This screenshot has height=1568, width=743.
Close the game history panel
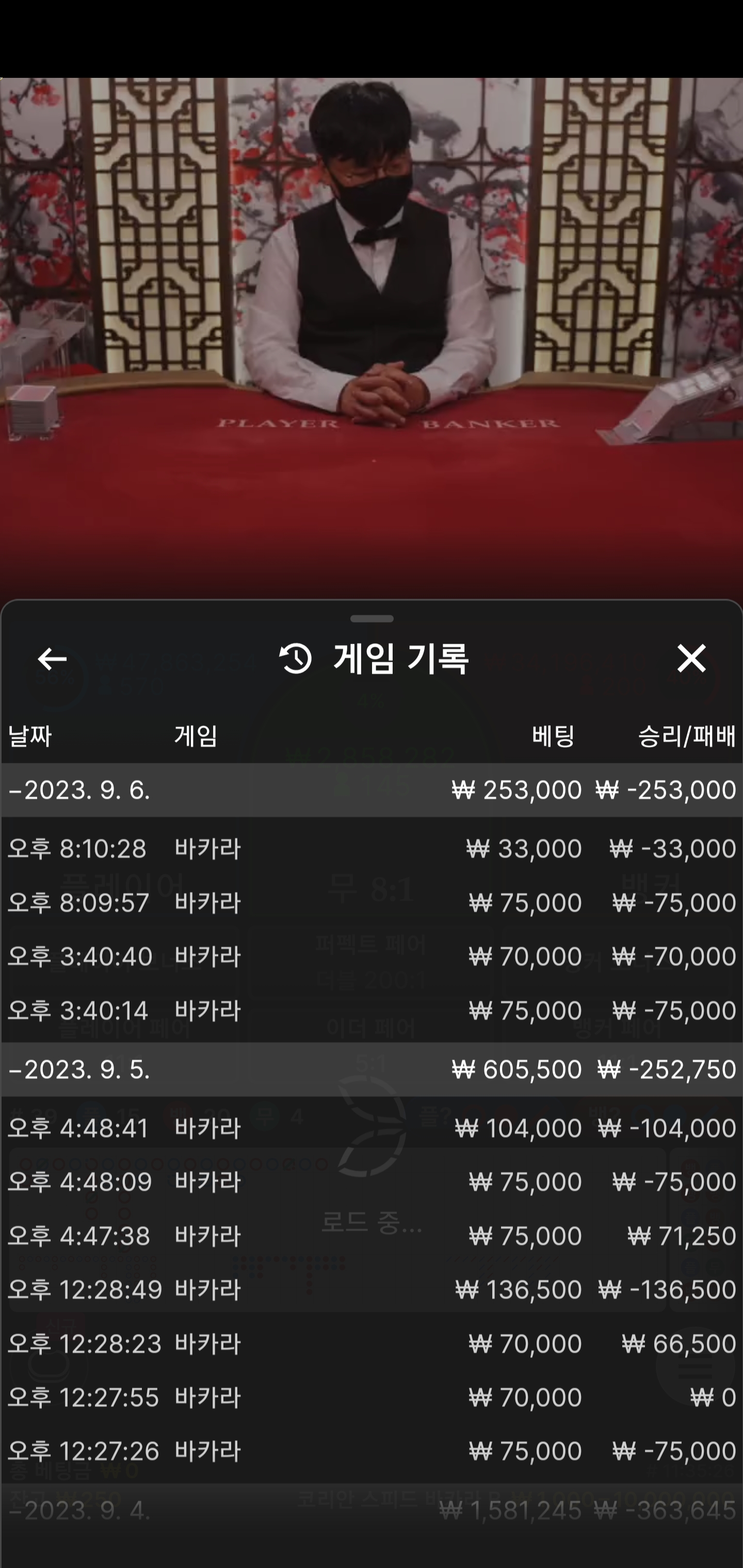tap(691, 659)
